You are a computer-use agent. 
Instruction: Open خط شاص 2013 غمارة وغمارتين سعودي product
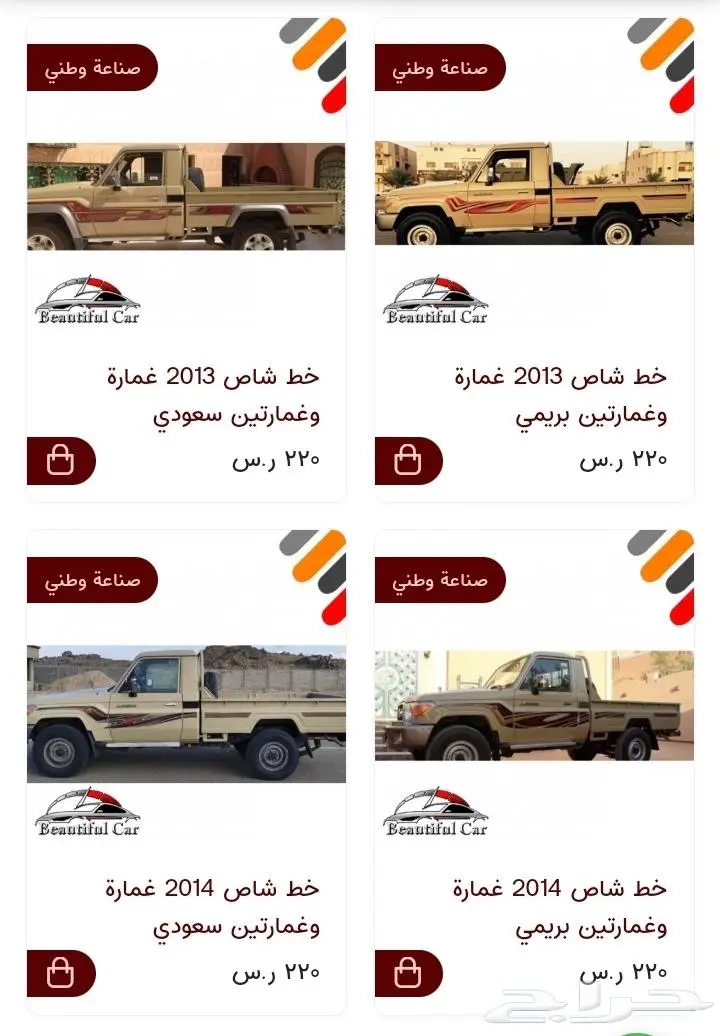(213, 394)
